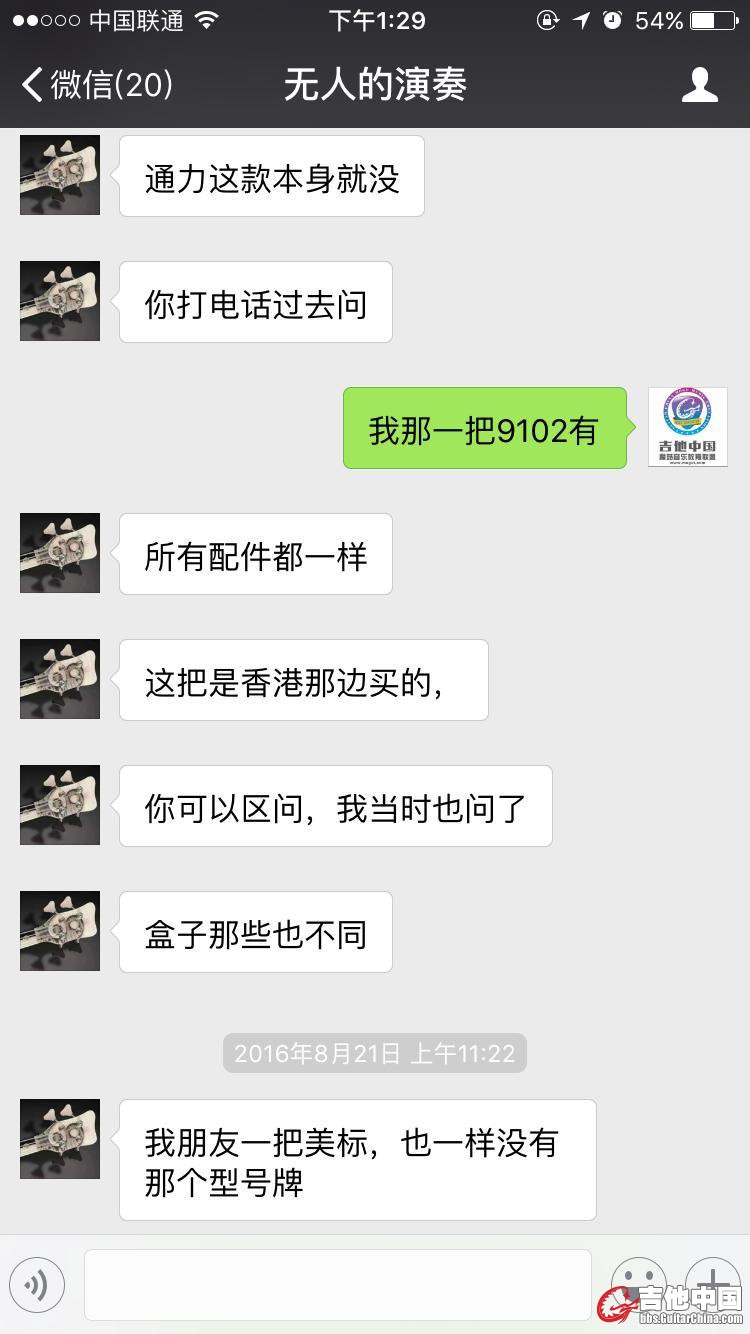Image resolution: width=750 pixels, height=1334 pixels.
Task: Tap my avatar next to 我那一把9102有
Action: click(x=687, y=427)
